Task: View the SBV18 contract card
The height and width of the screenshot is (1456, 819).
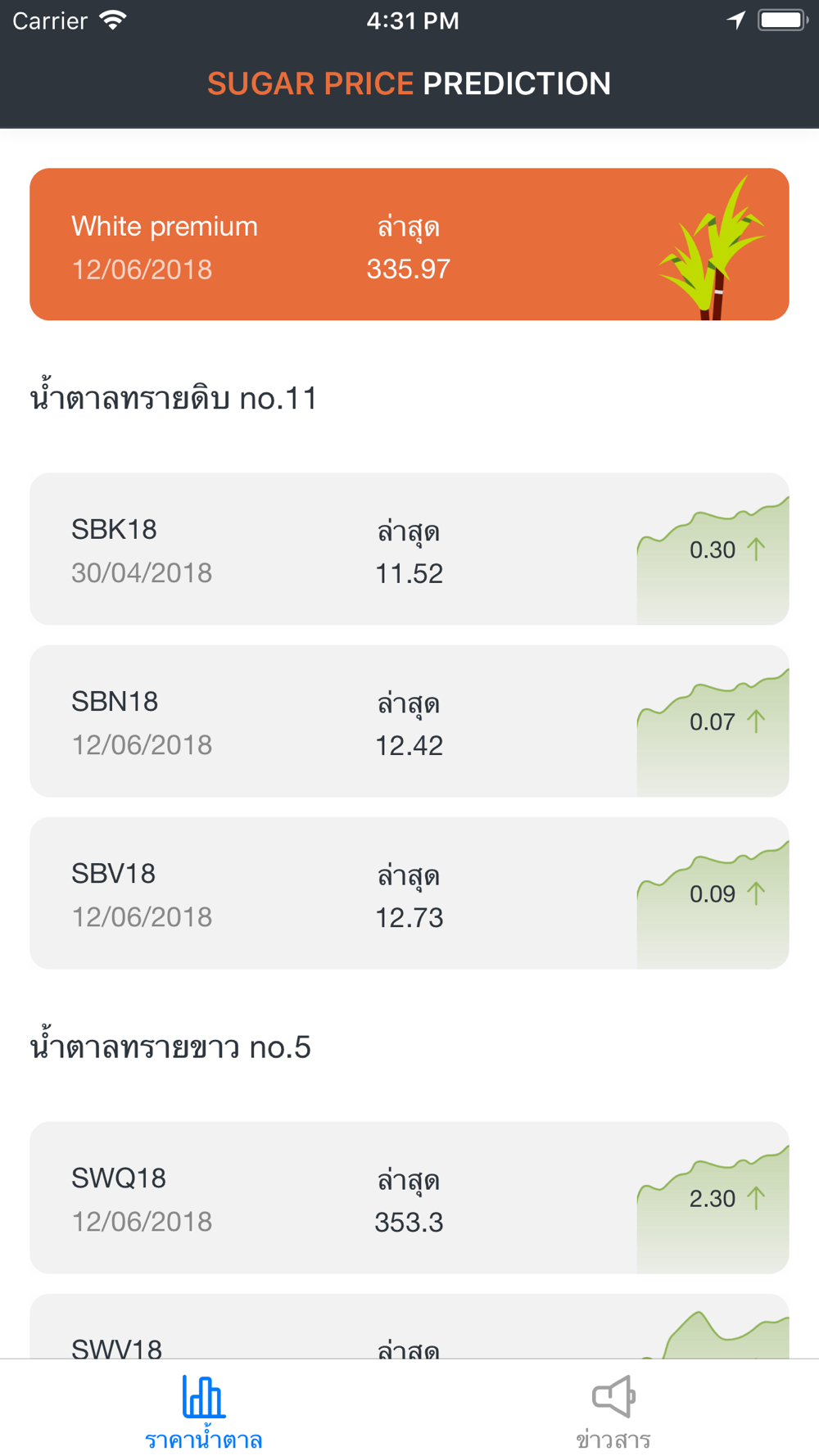Action: [x=409, y=893]
